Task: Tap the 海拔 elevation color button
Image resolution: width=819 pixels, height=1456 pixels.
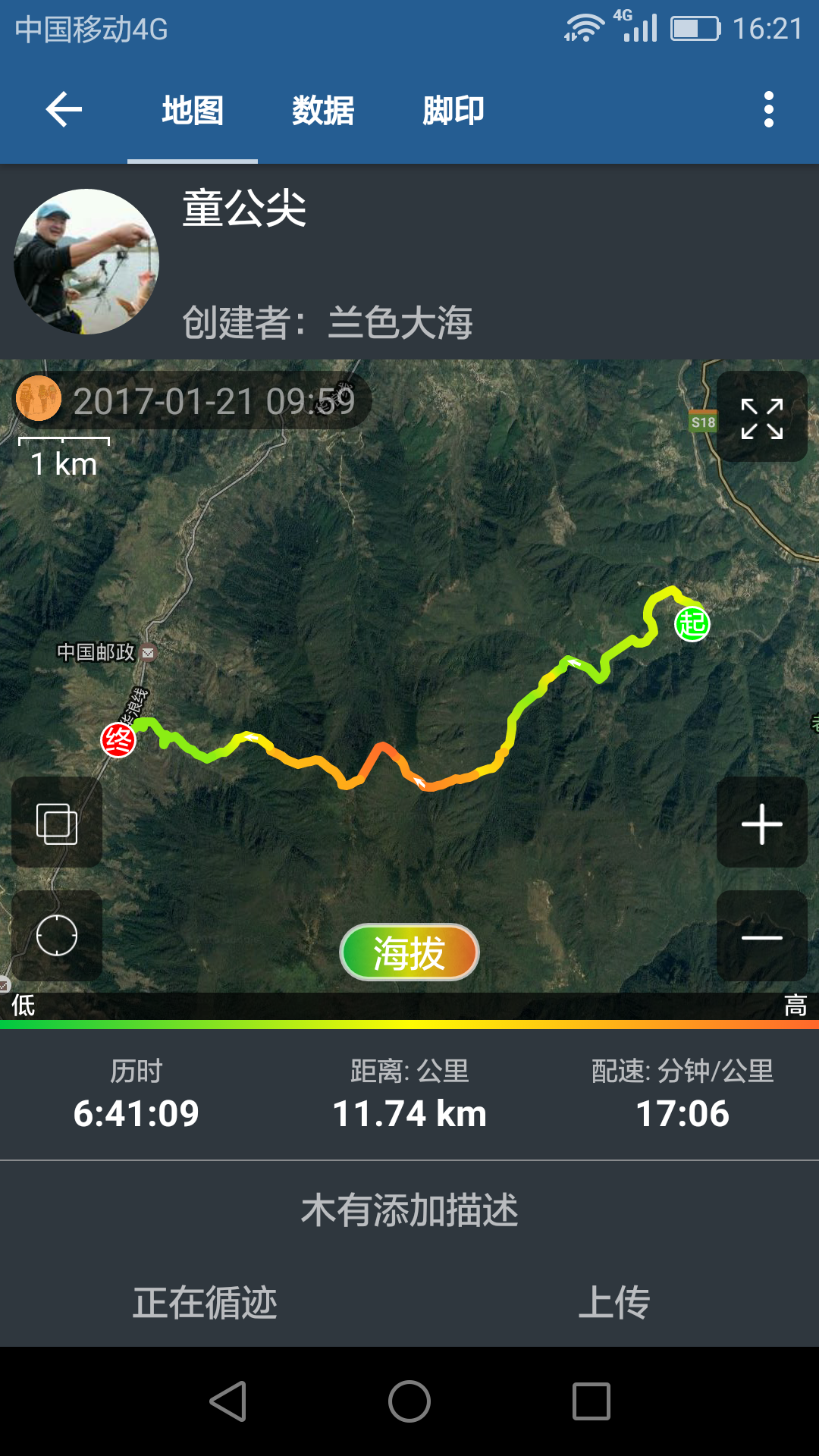Action: 409,952
